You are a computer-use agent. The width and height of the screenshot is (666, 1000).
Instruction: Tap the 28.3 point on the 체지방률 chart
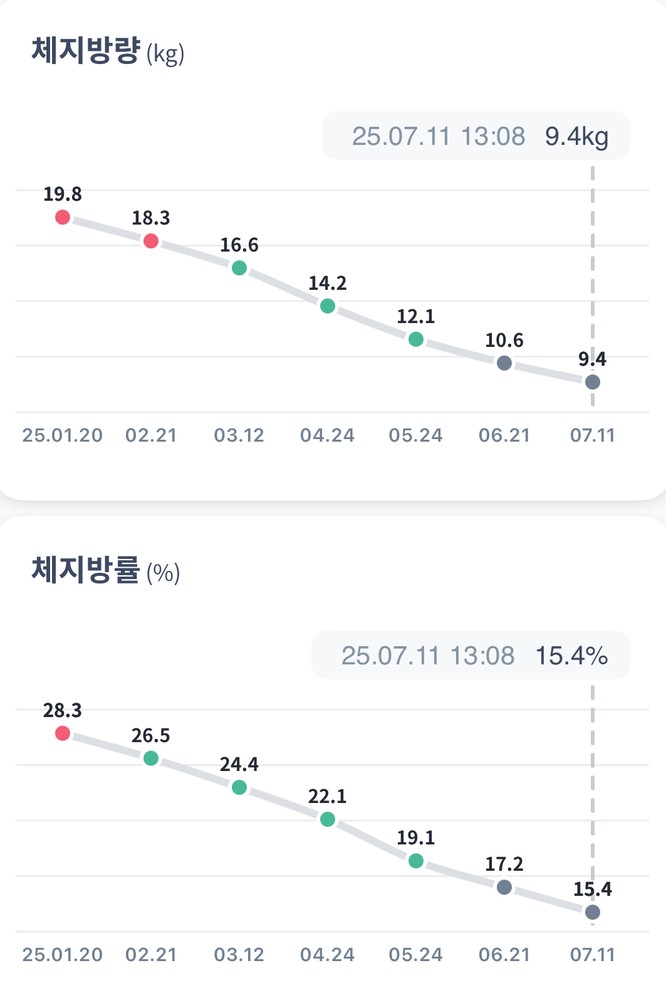coord(62,734)
